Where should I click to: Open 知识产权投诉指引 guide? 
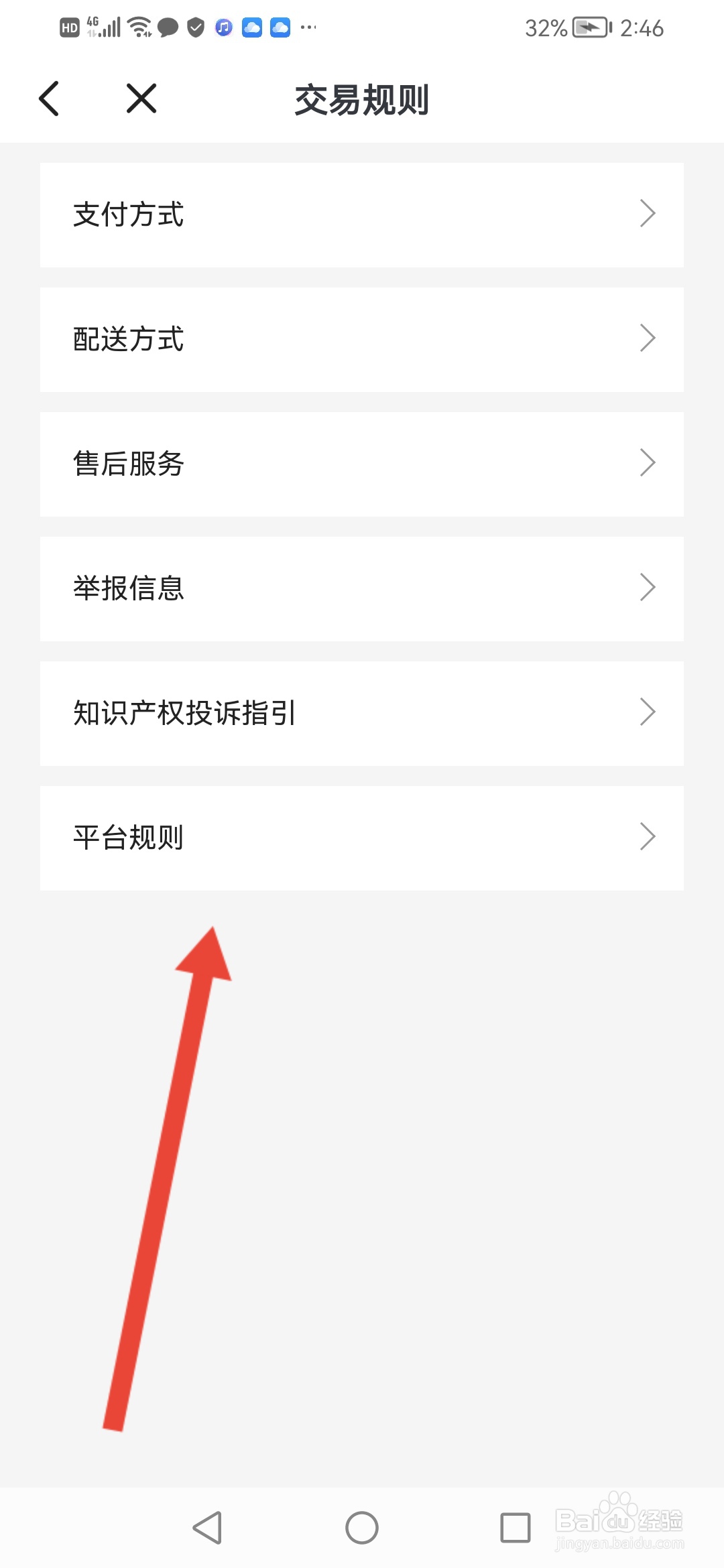click(362, 712)
